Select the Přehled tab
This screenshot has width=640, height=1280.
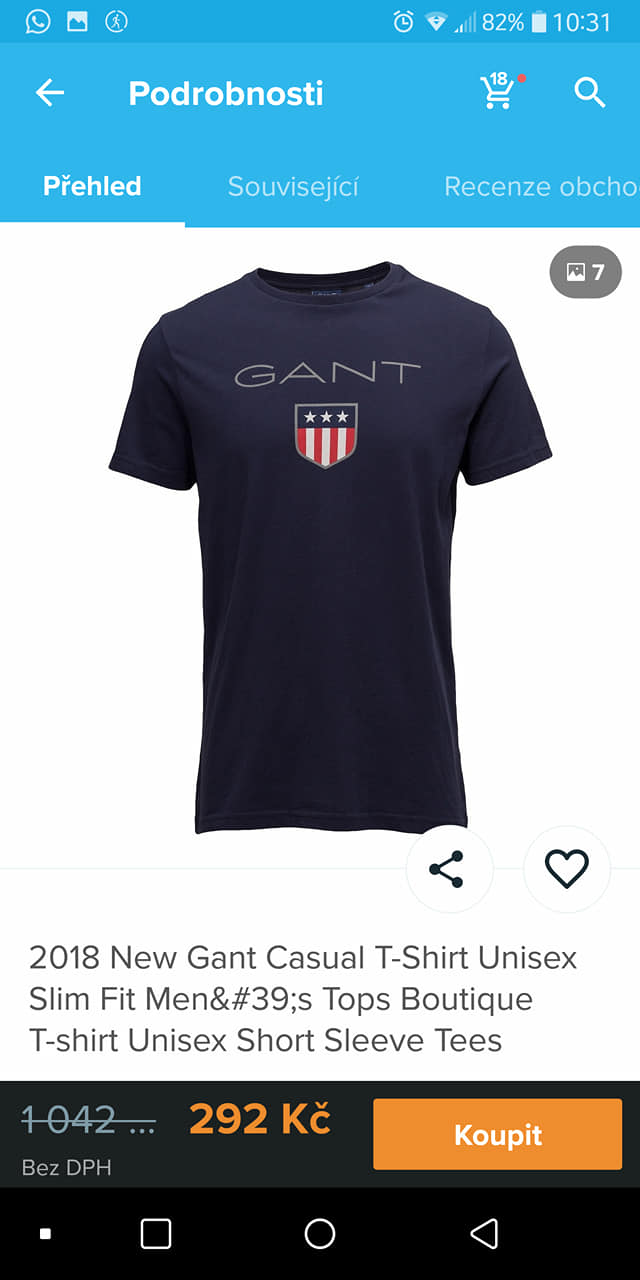(x=92, y=186)
